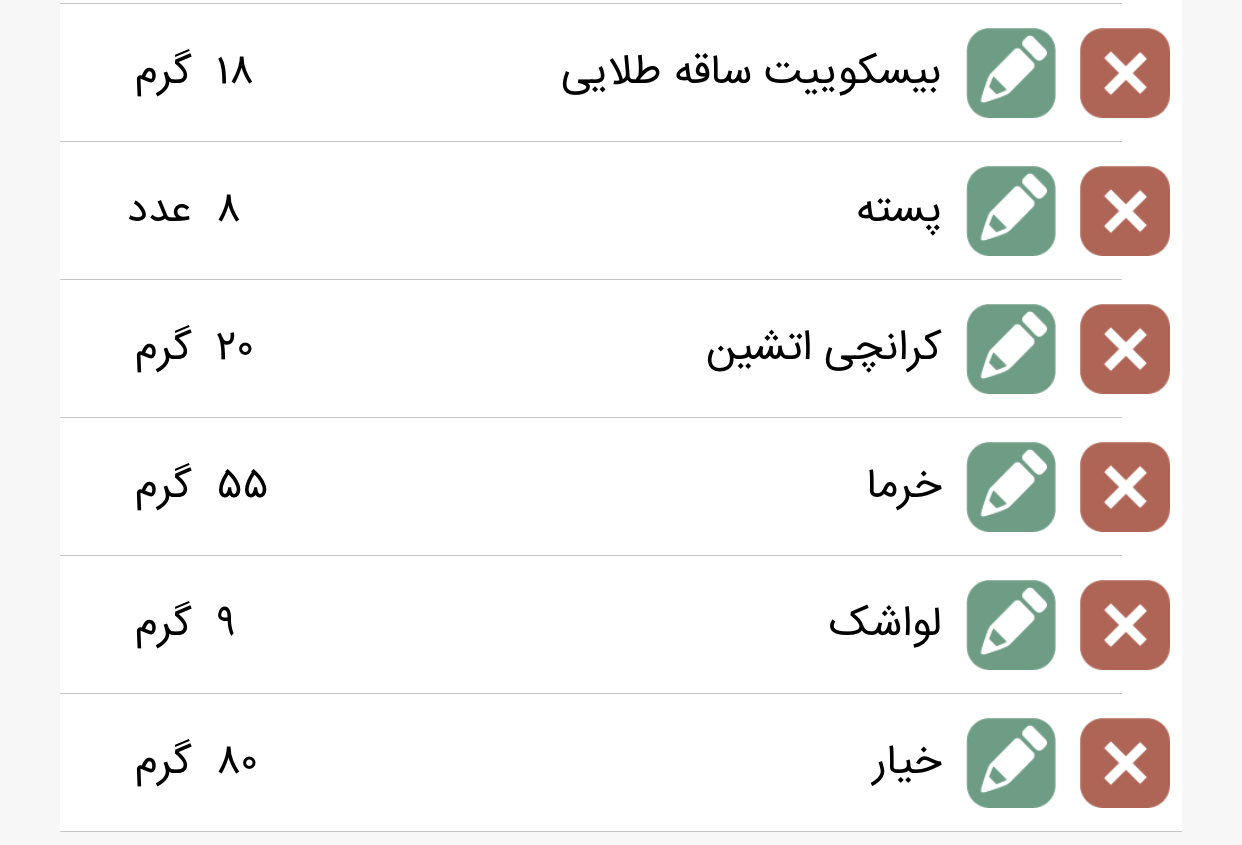Tap the edit pencil next to خیار

click(1011, 763)
